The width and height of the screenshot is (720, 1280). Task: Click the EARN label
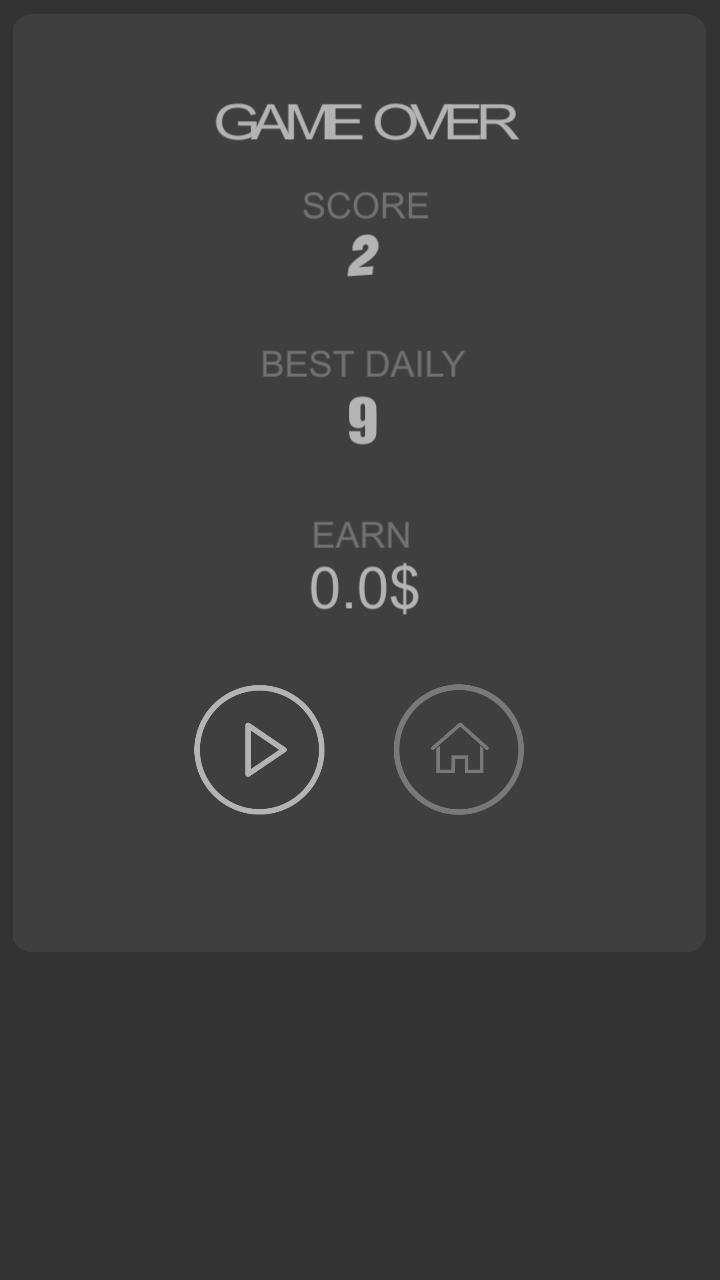tap(361, 535)
